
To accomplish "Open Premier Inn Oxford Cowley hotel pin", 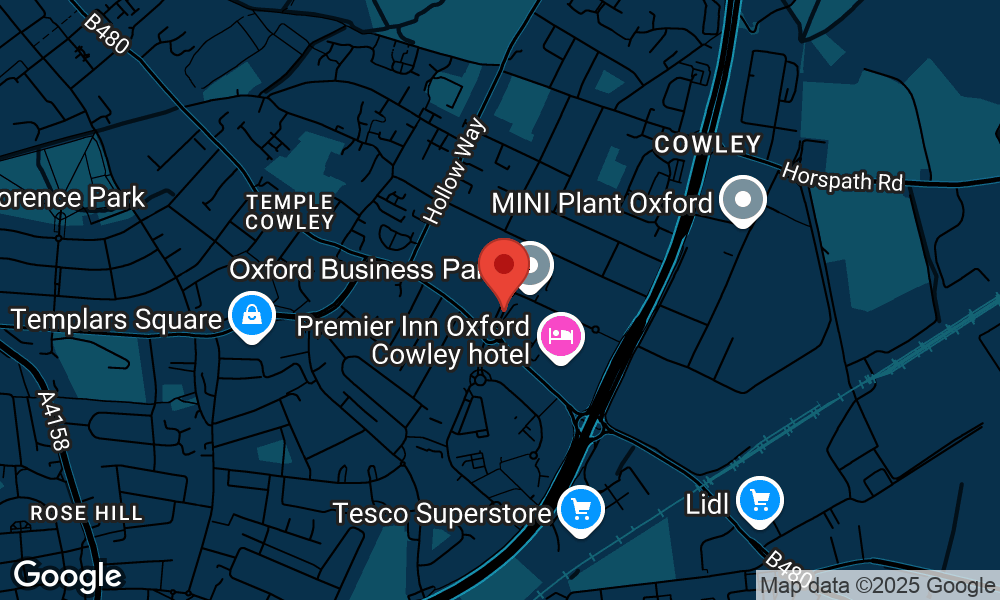I will point(561,336).
